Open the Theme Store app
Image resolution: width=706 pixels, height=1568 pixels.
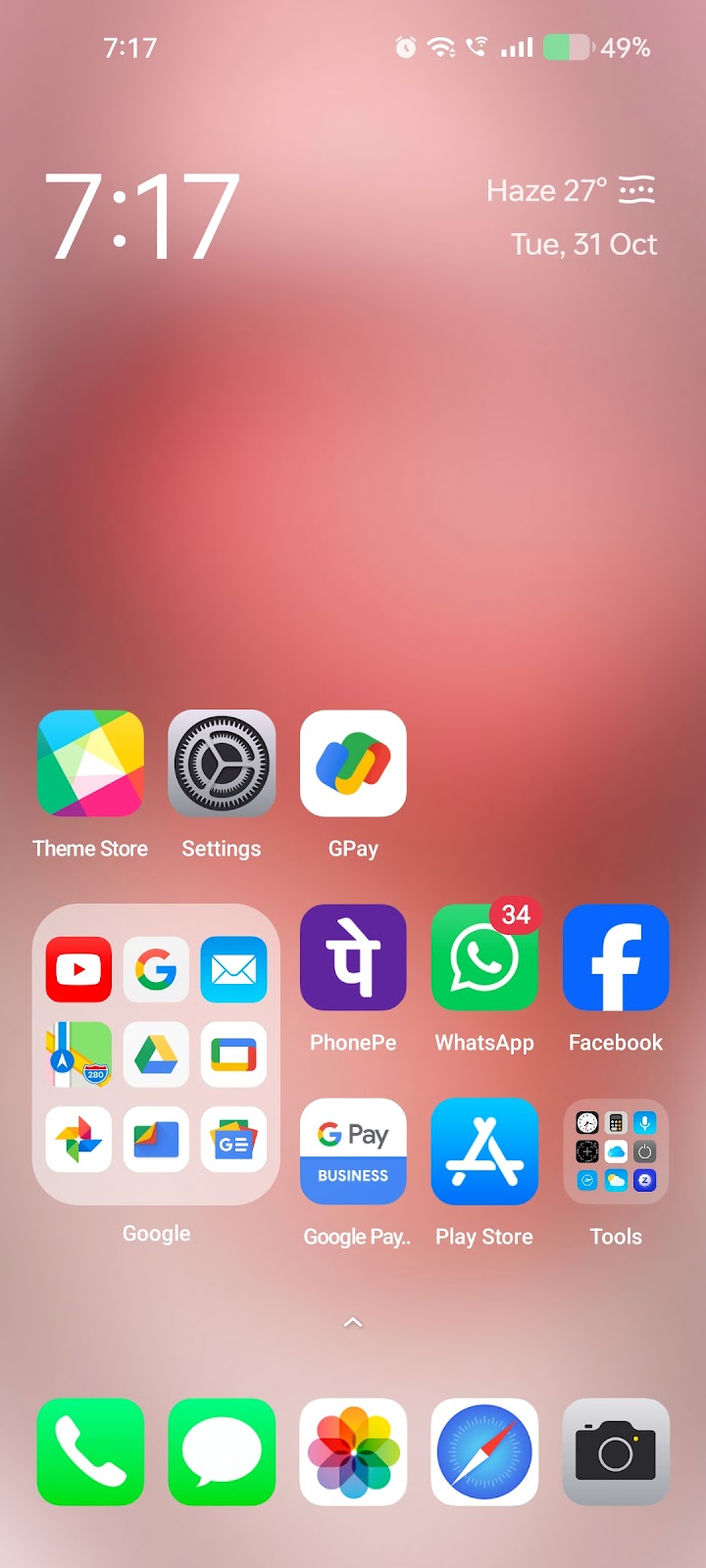tap(90, 763)
